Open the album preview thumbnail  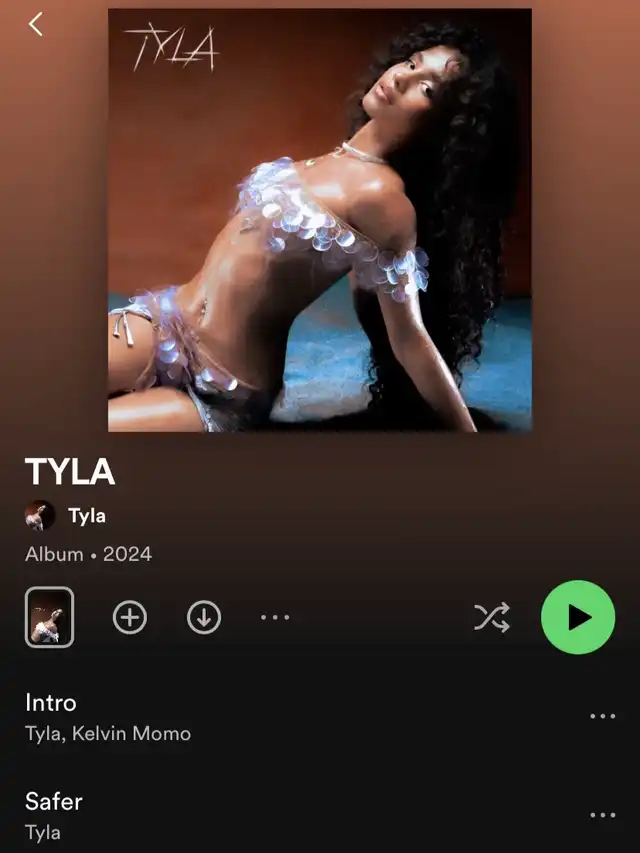point(49,618)
